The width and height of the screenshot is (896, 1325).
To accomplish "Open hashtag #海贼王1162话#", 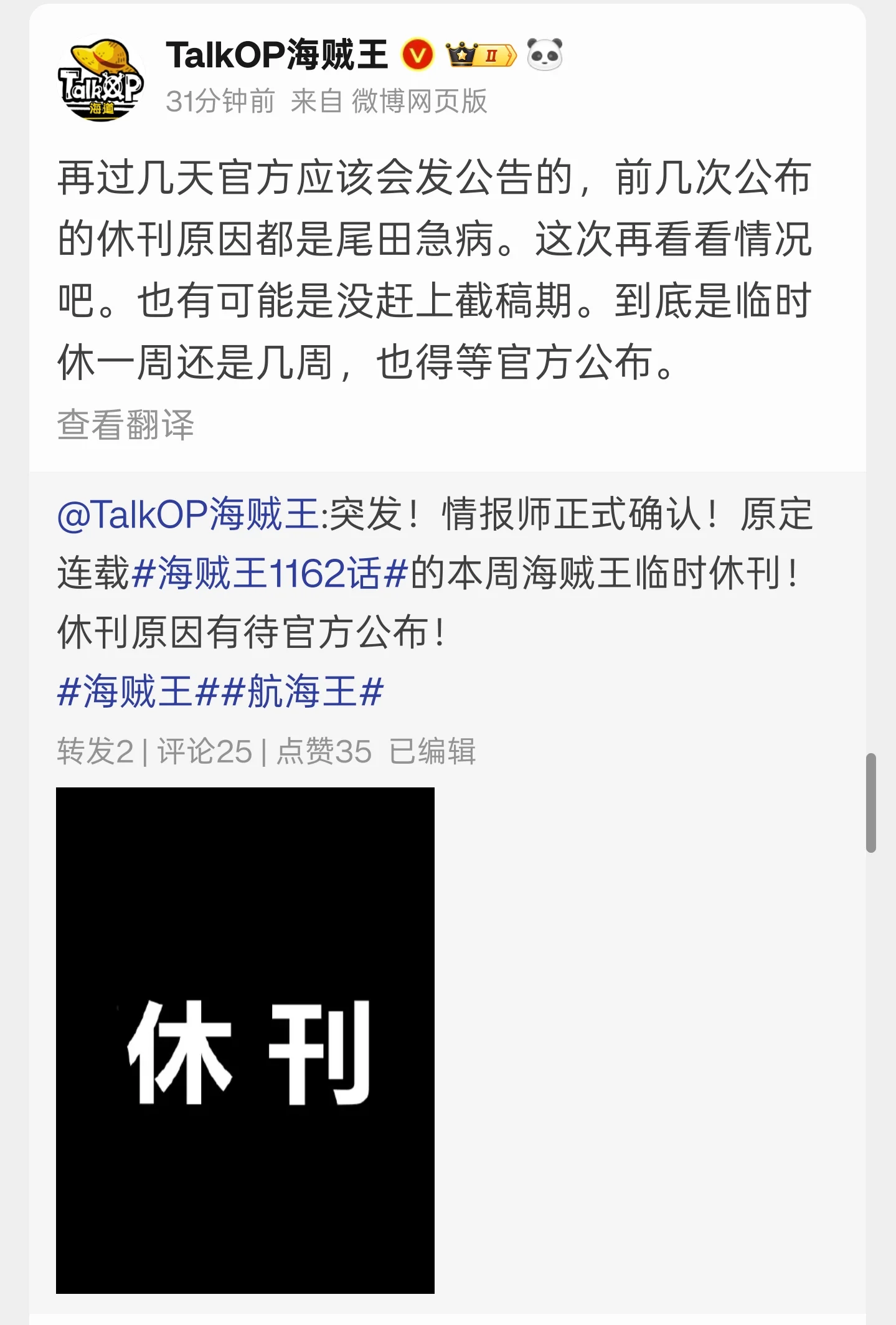I will pos(270,573).
